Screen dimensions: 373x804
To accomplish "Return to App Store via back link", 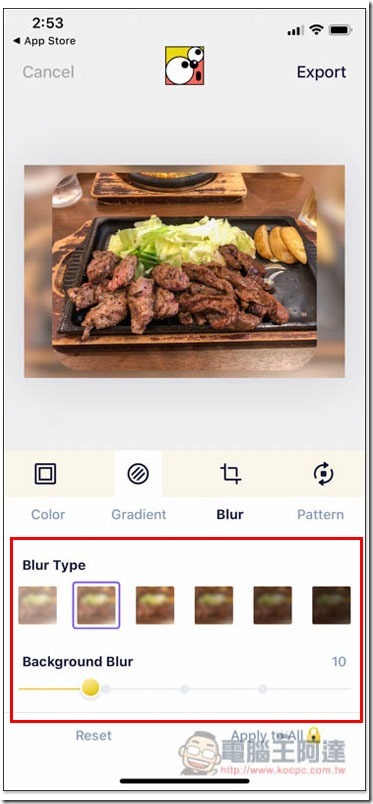I will 44,41.
